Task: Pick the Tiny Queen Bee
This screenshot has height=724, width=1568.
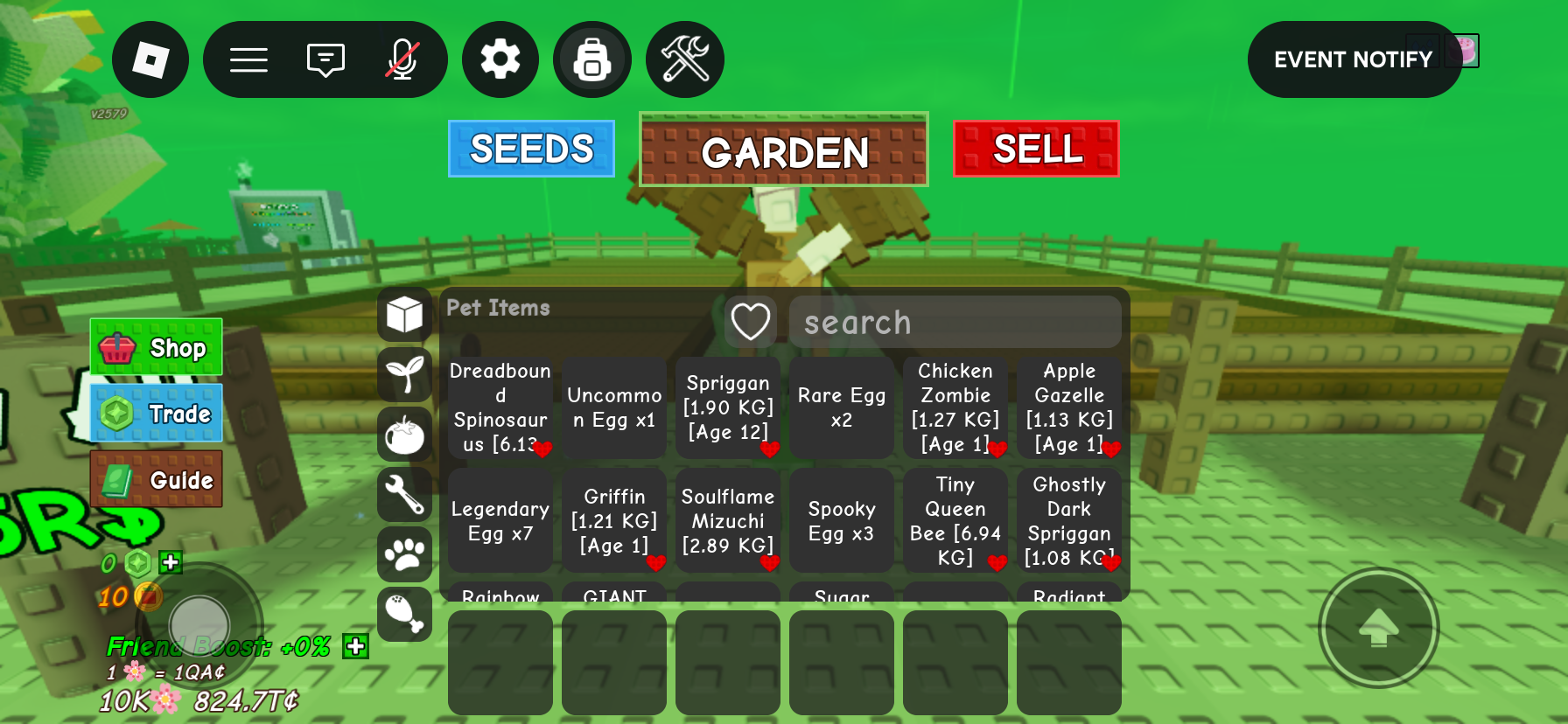Action: 955,521
